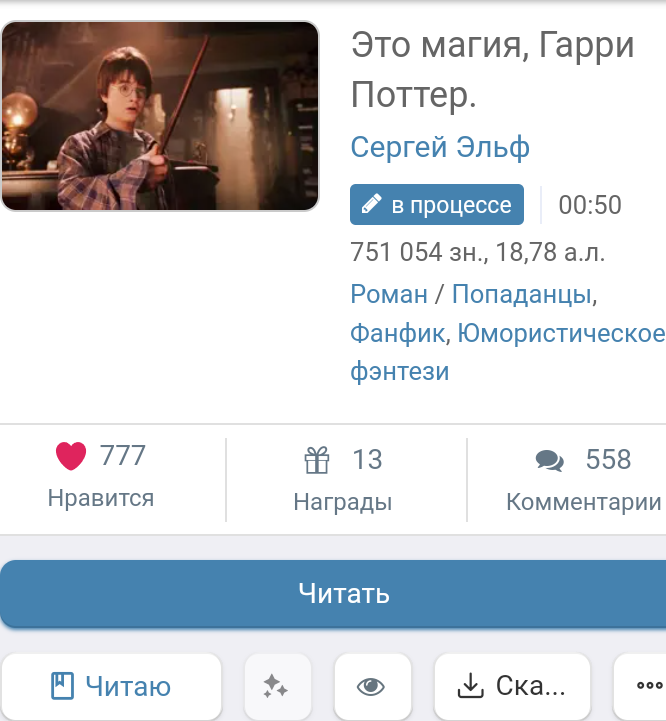Tap the eye icon button
The width and height of the screenshot is (666, 721).
372,686
